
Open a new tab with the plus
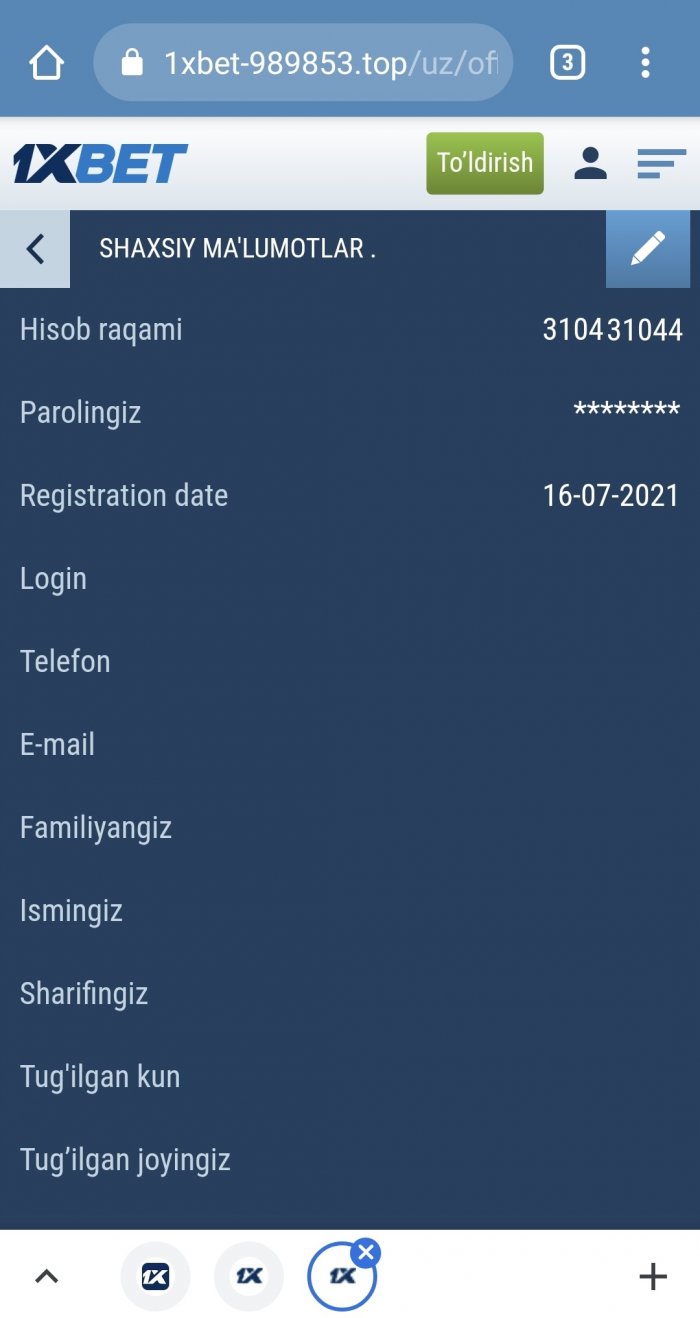point(652,1276)
